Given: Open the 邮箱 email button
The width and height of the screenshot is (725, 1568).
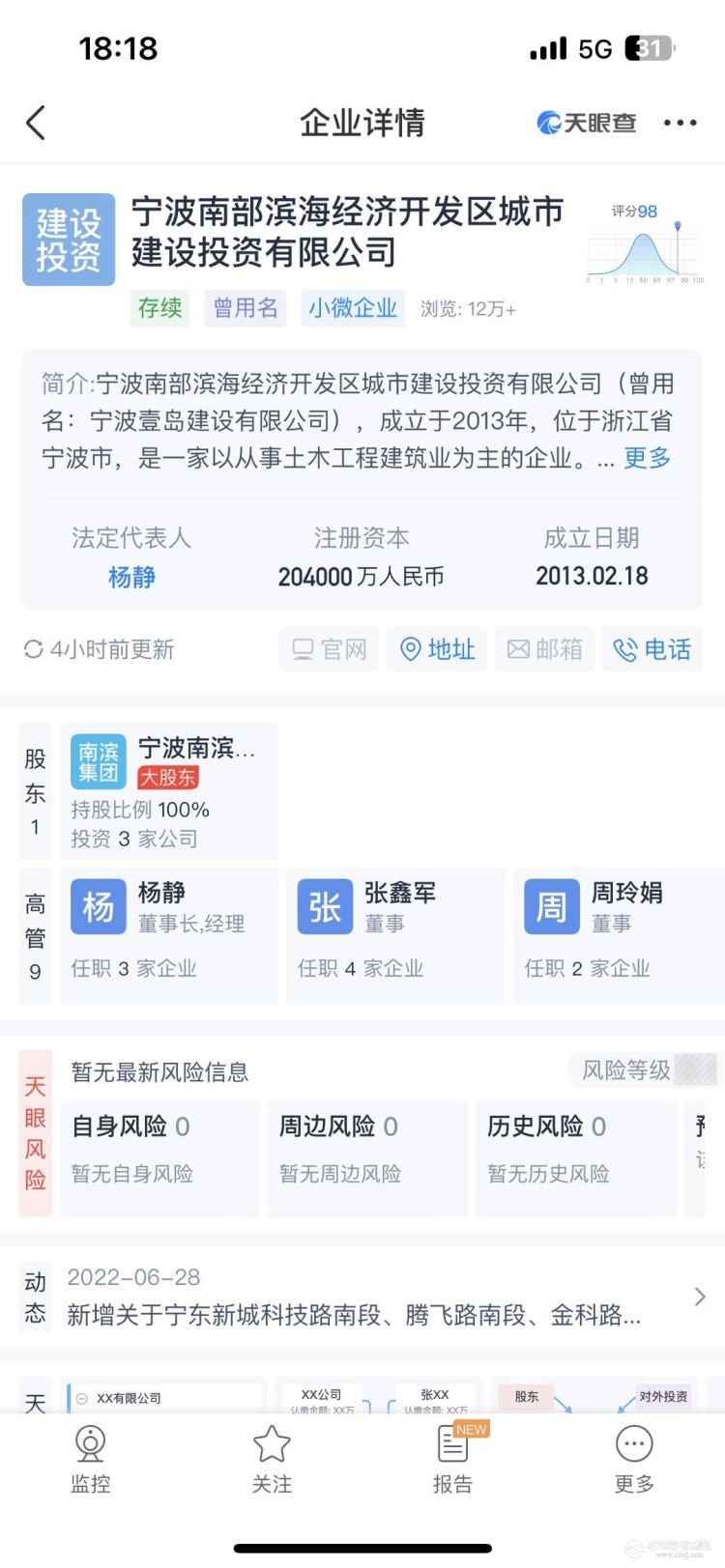Looking at the screenshot, I should (x=544, y=649).
